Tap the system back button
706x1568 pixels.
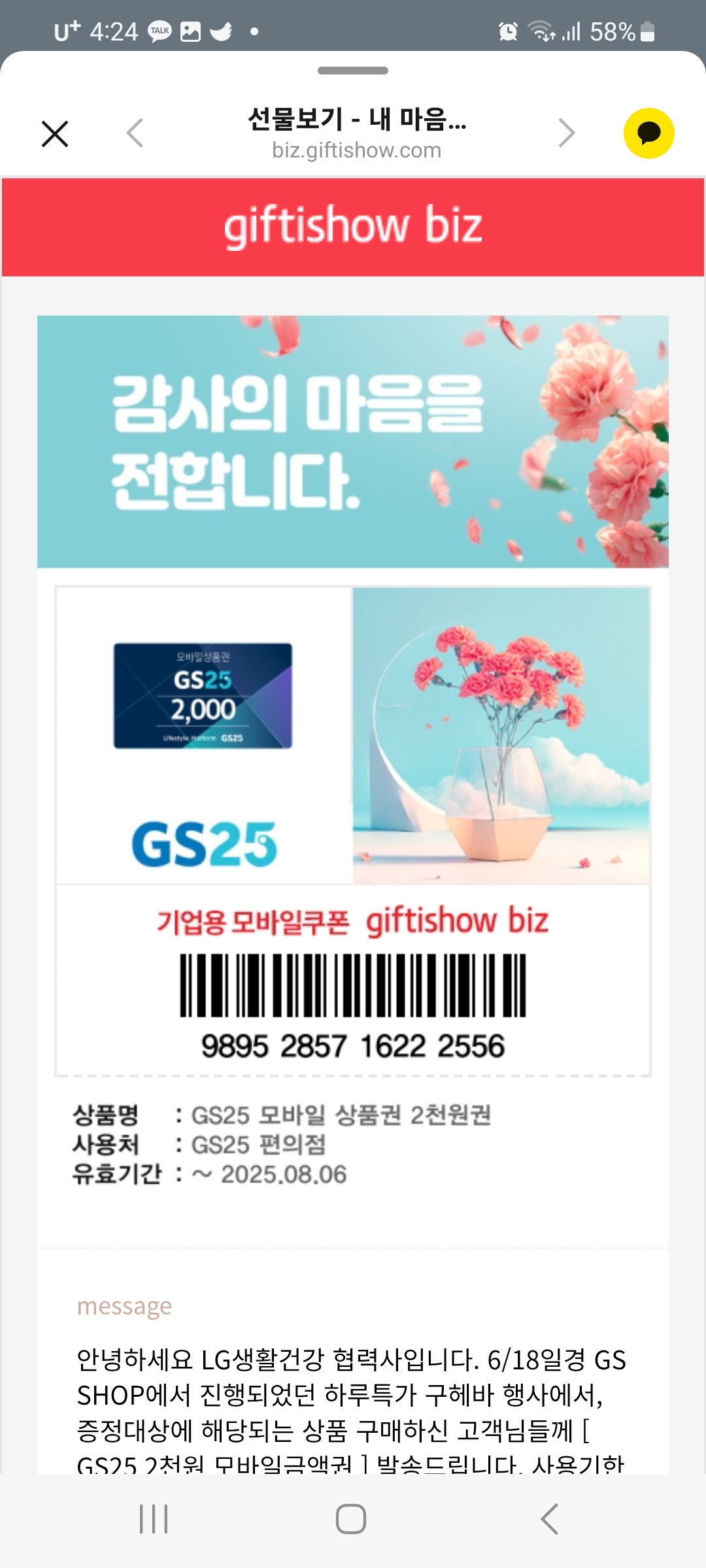click(550, 1519)
